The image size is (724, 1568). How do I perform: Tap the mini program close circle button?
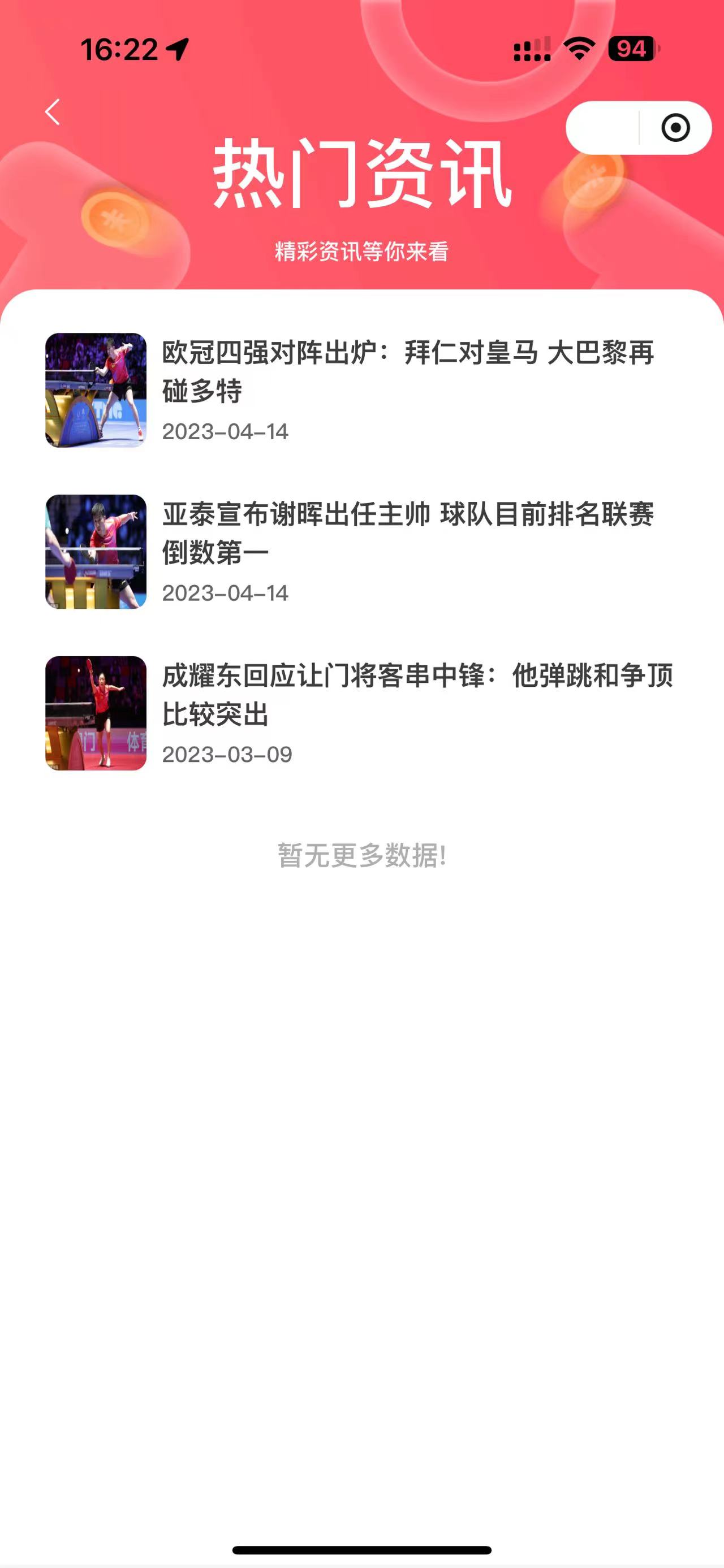(x=675, y=128)
